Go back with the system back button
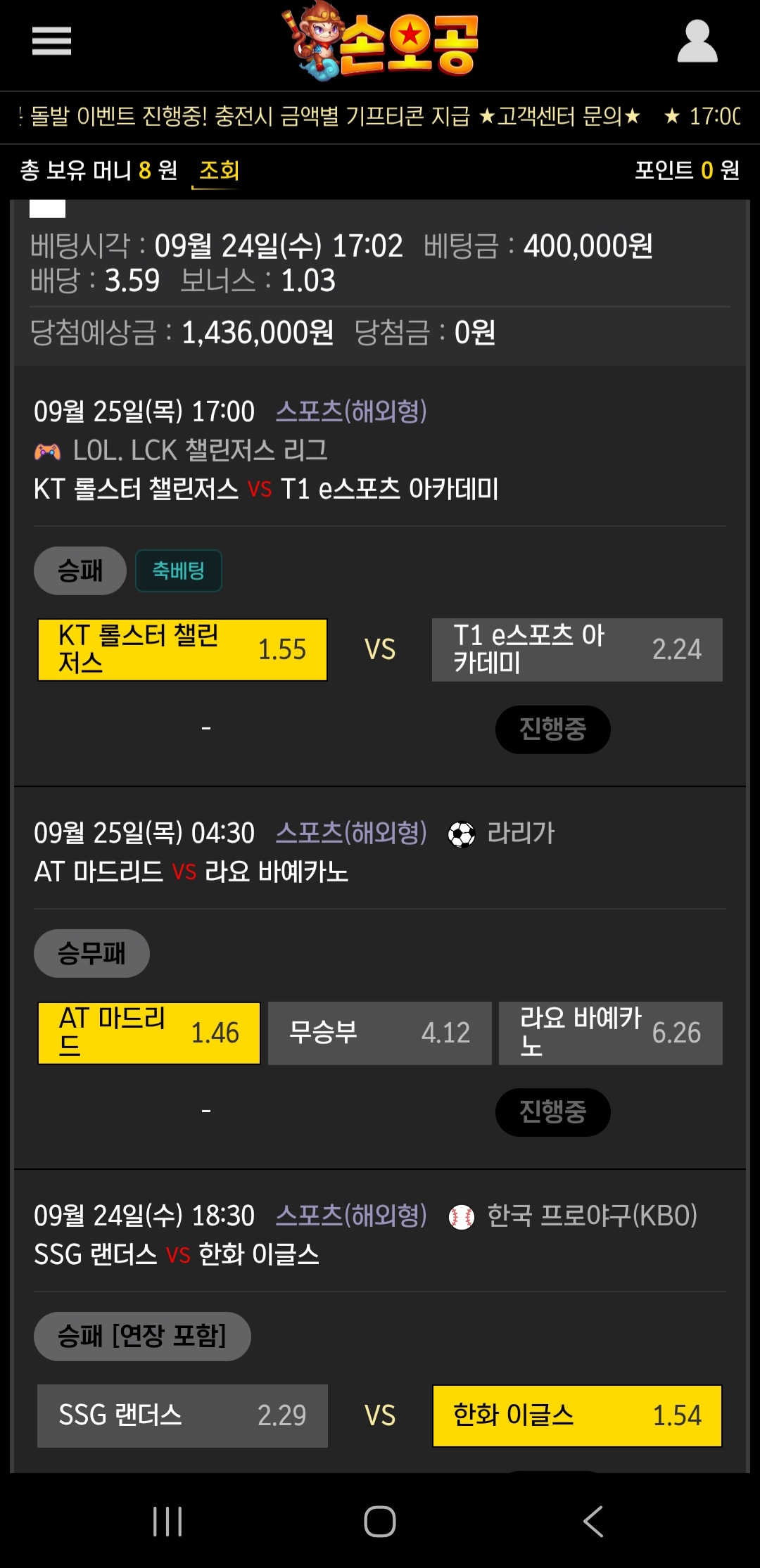Image resolution: width=760 pixels, height=1568 pixels. pos(593,1522)
